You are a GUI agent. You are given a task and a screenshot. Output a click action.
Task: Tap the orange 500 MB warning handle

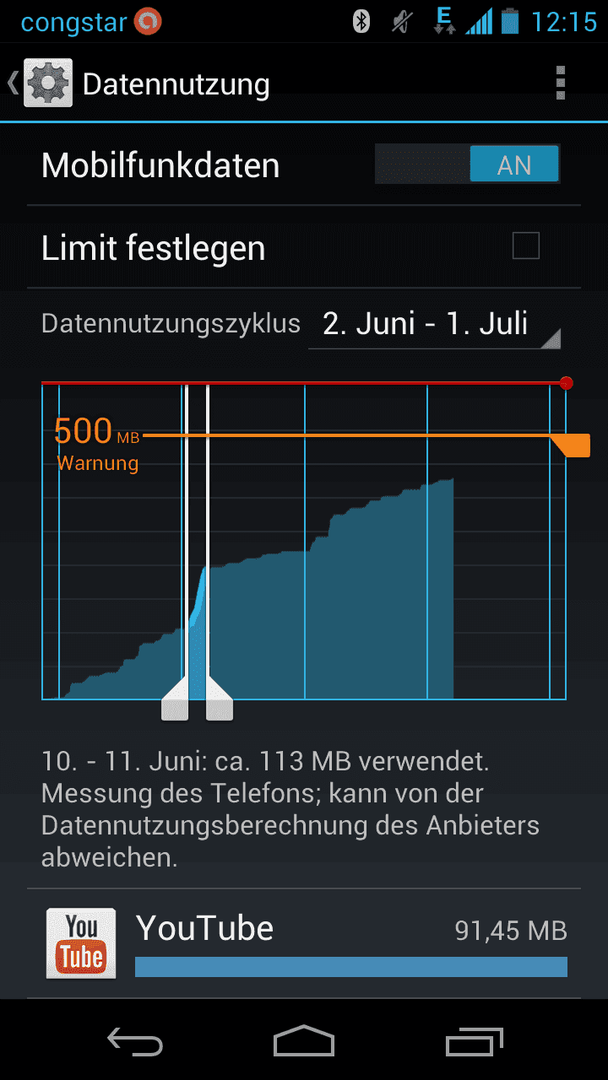[x=572, y=445]
